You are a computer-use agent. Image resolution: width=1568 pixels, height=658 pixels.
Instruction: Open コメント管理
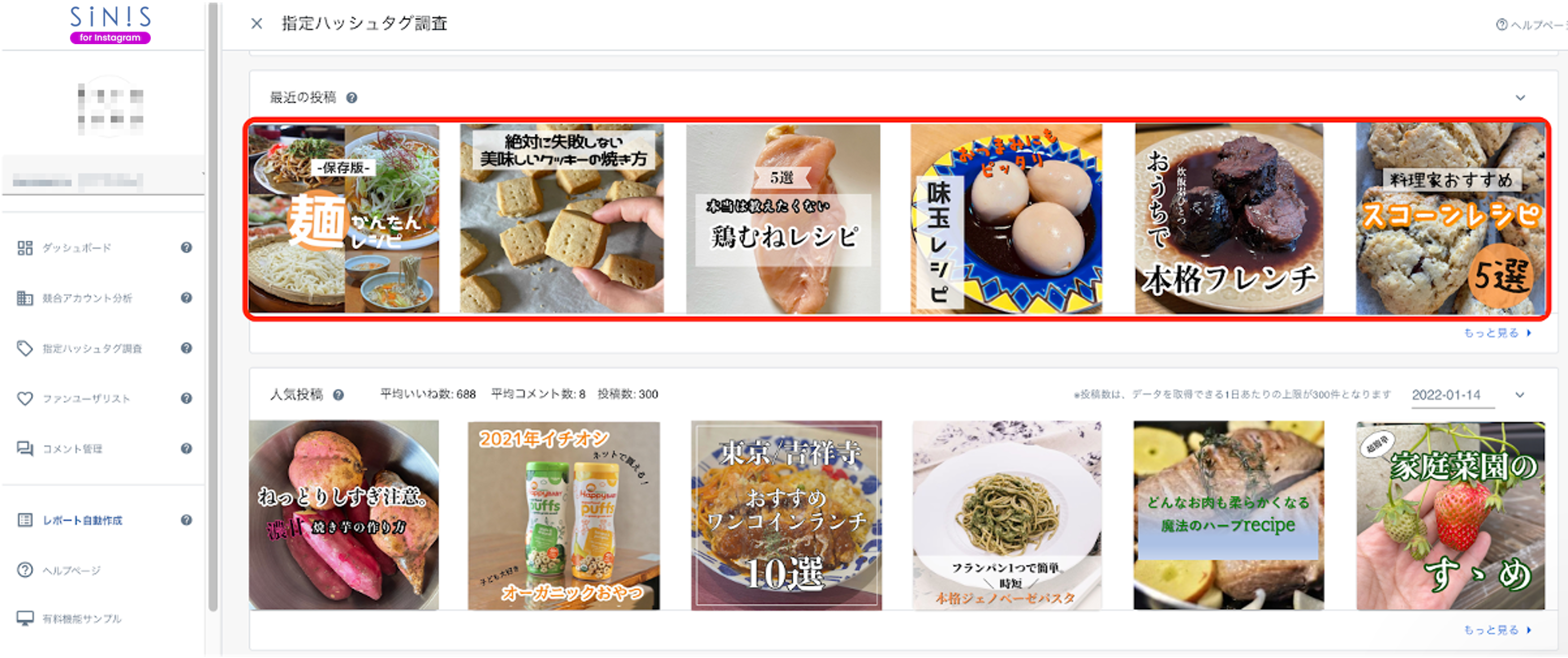click(72, 449)
